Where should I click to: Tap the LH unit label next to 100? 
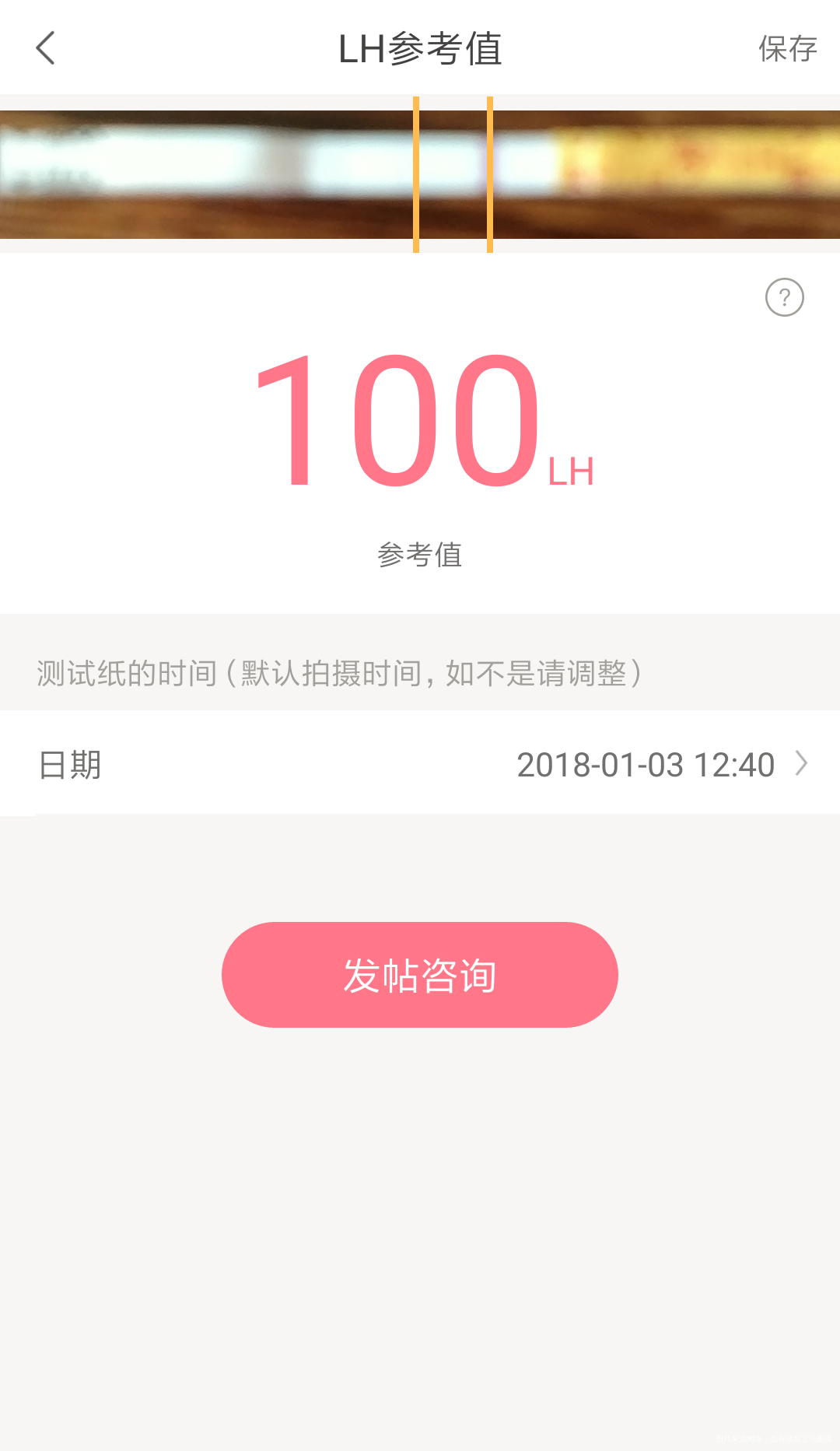pos(570,469)
